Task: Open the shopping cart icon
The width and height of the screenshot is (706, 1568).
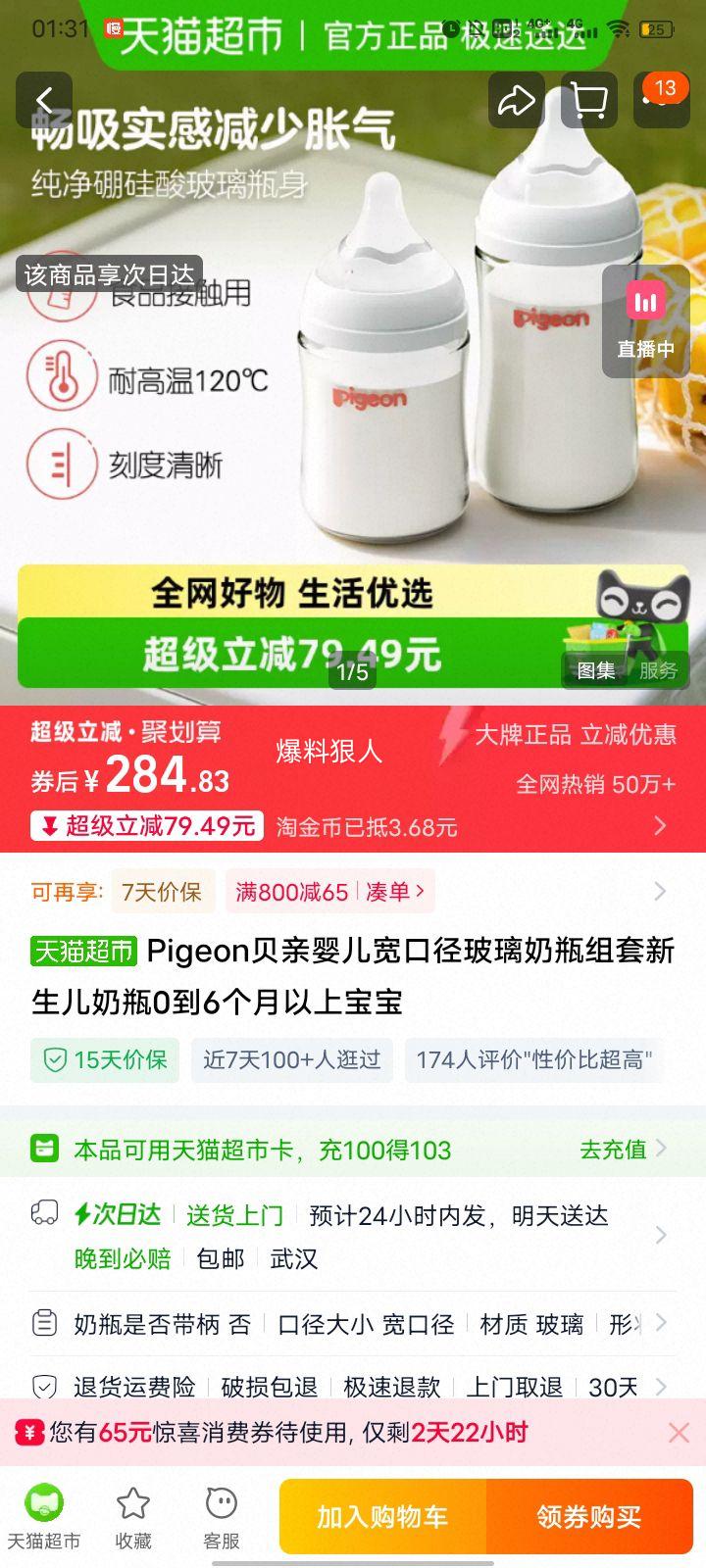Action: (x=588, y=100)
